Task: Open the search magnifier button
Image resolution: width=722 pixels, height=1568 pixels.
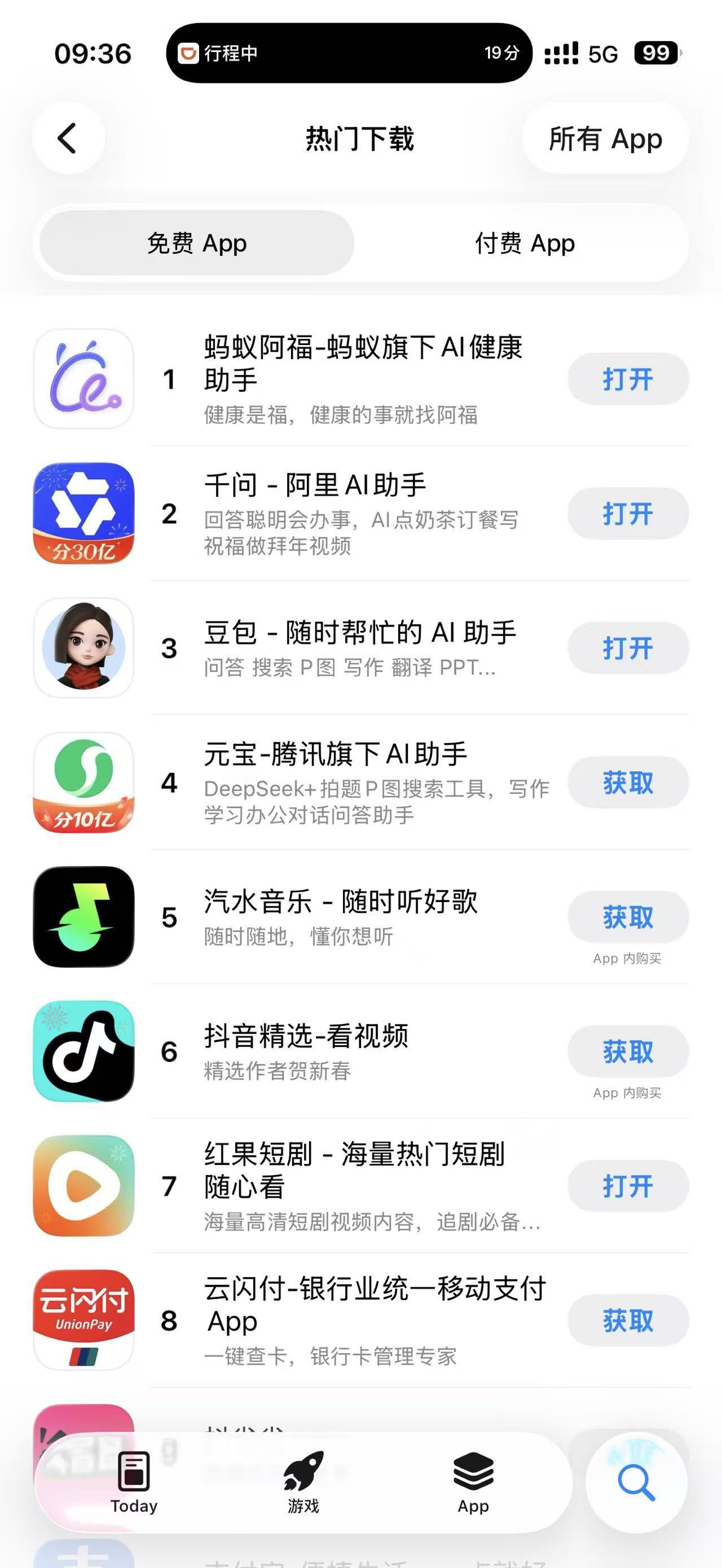Action: (636, 1483)
